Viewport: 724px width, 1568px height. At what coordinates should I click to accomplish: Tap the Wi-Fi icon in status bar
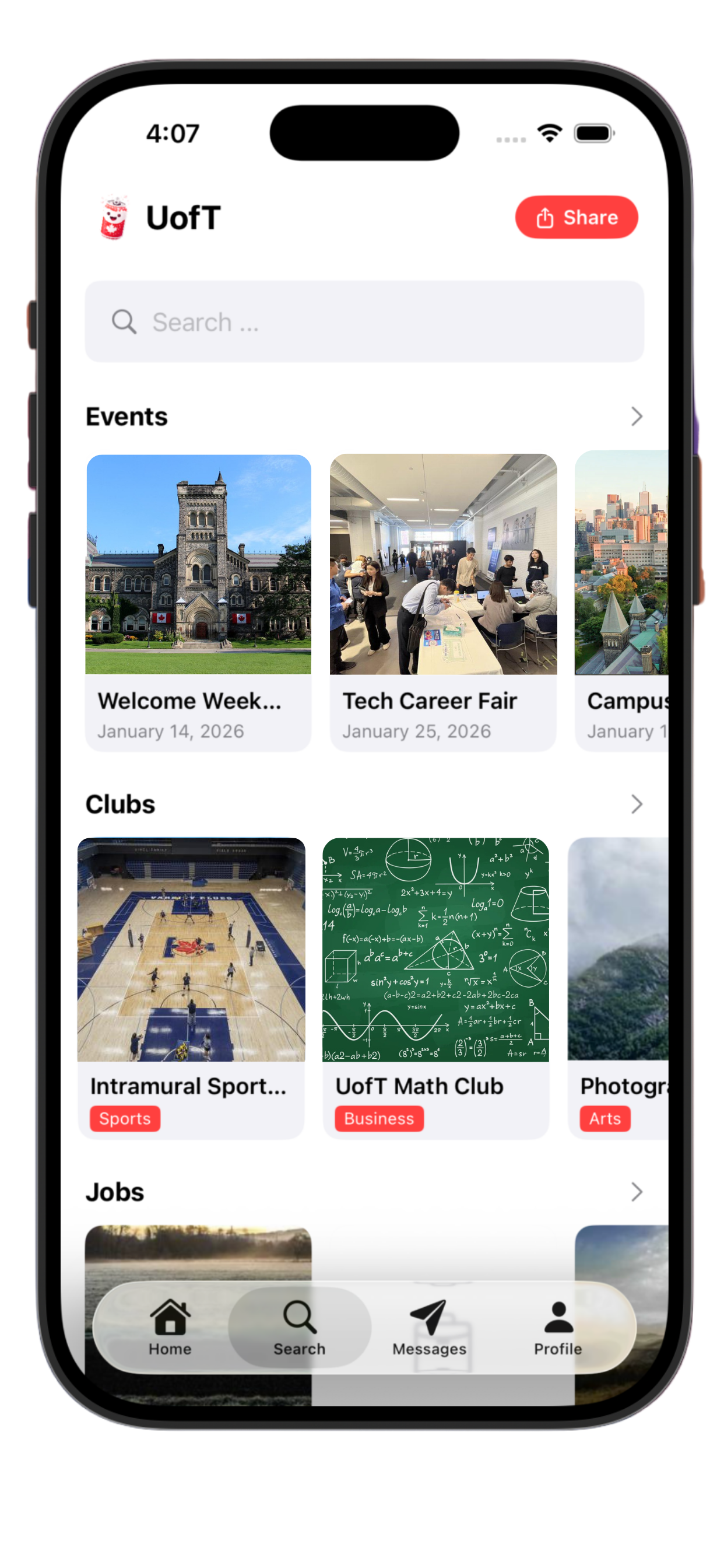[549, 131]
